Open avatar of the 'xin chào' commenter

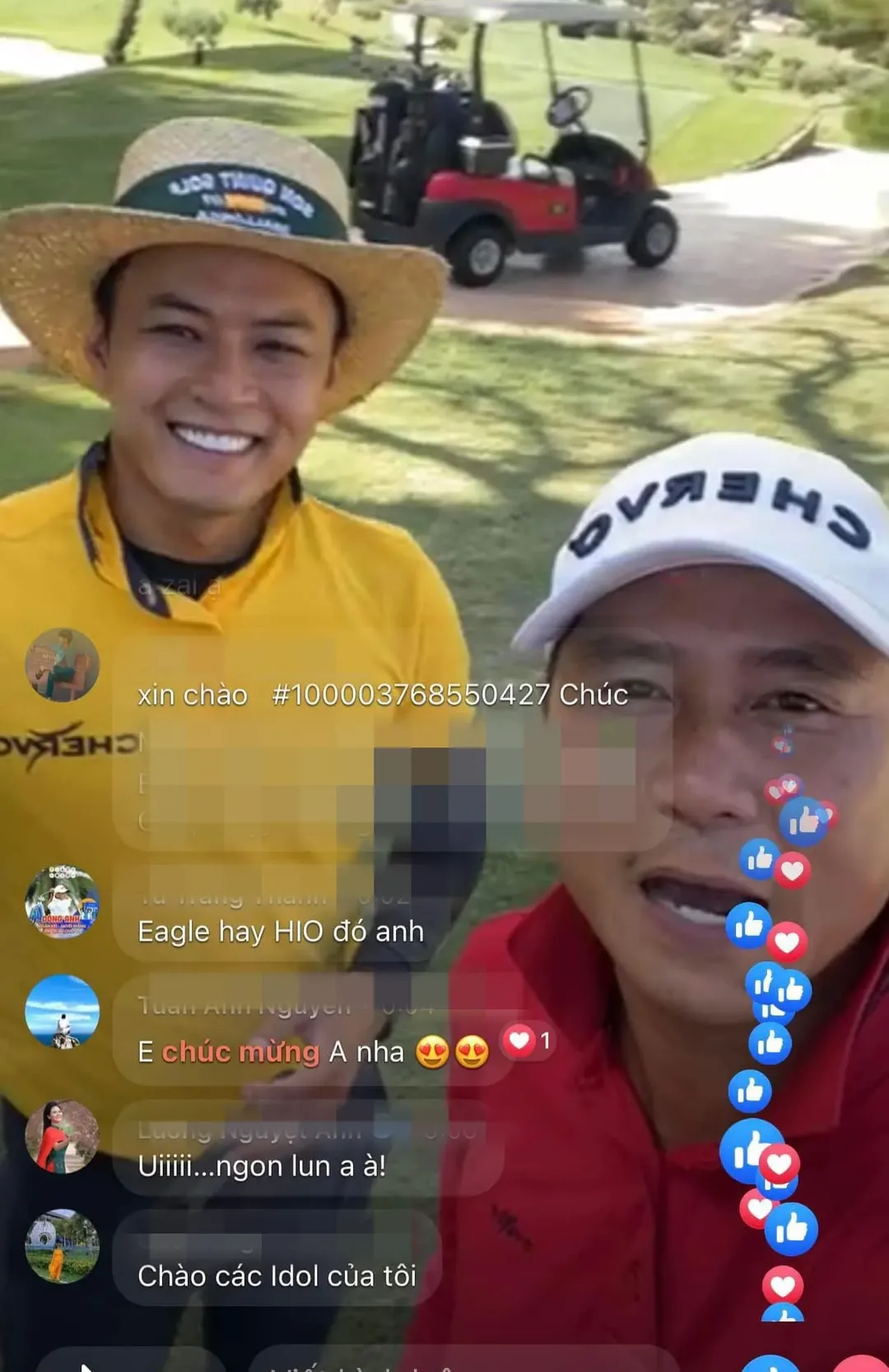coord(63,665)
